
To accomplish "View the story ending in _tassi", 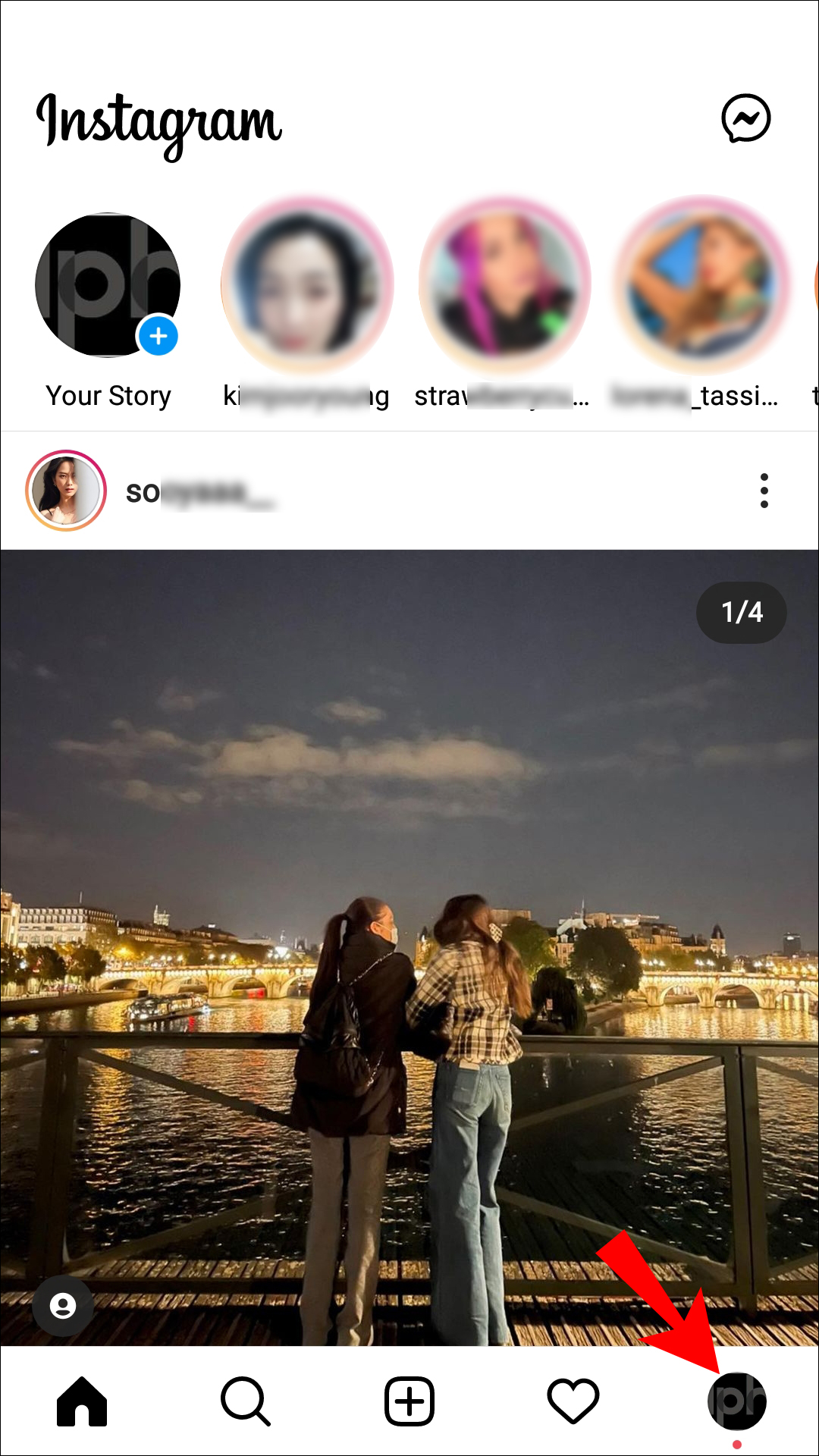I will pyautogui.click(x=702, y=286).
